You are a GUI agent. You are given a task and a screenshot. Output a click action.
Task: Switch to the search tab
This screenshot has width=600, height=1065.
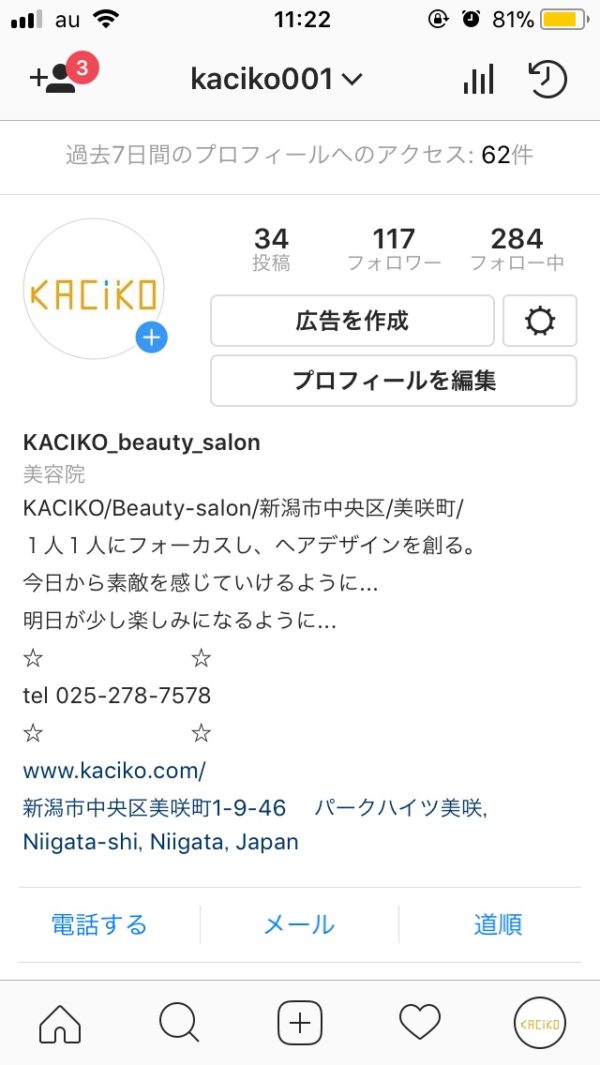coord(179,1023)
